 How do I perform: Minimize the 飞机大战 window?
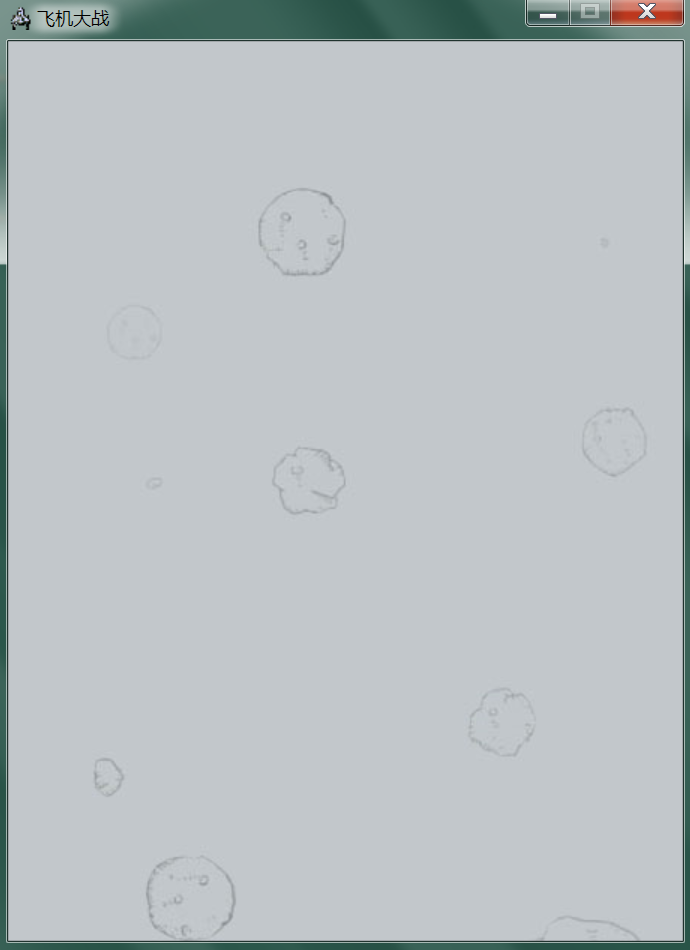point(548,12)
